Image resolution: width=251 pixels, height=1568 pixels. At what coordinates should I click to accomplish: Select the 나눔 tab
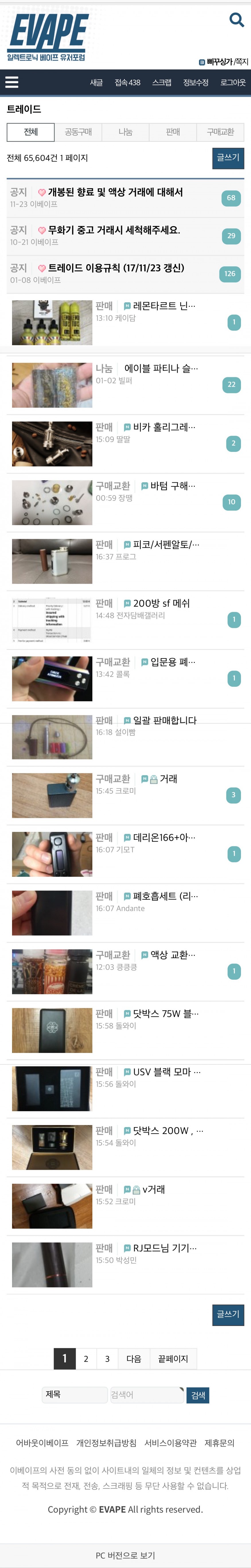(x=125, y=132)
